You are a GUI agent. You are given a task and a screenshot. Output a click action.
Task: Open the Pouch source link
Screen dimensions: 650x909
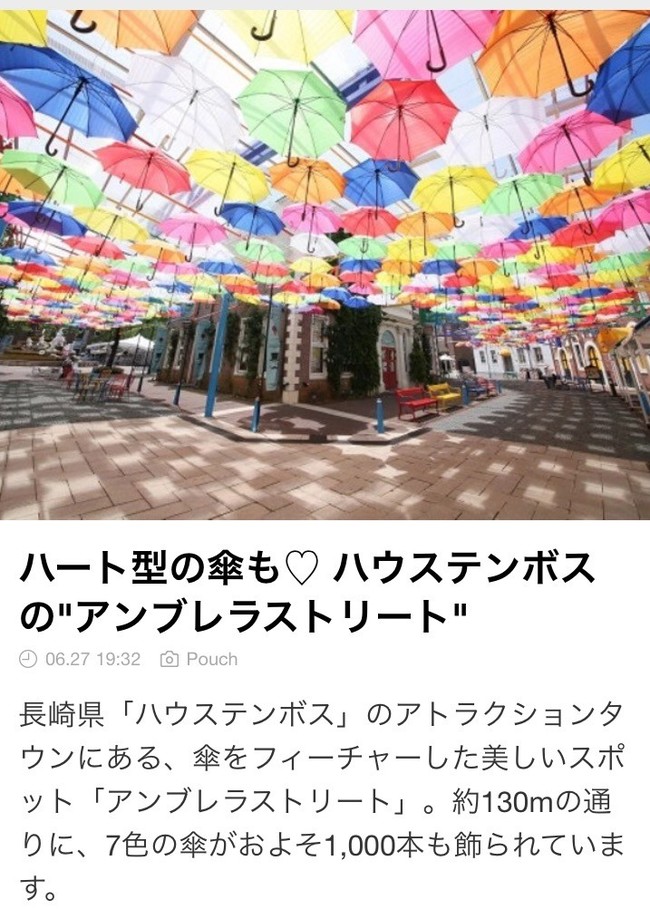[x=211, y=659]
